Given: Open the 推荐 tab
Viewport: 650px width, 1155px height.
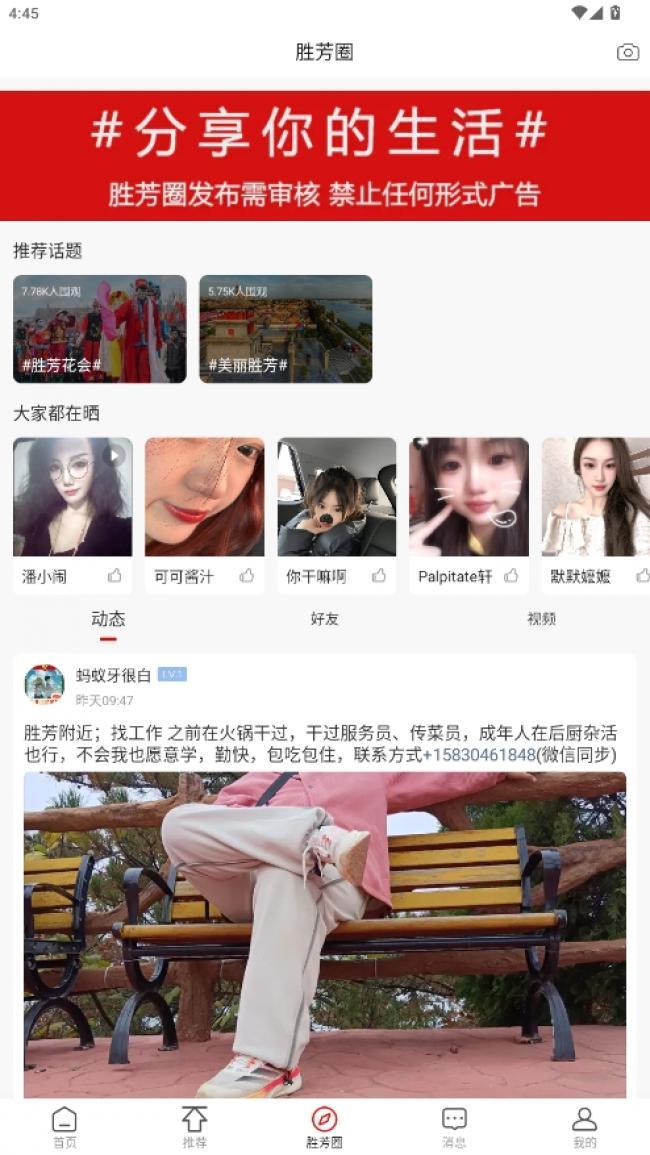Looking at the screenshot, I should coord(194,1127).
